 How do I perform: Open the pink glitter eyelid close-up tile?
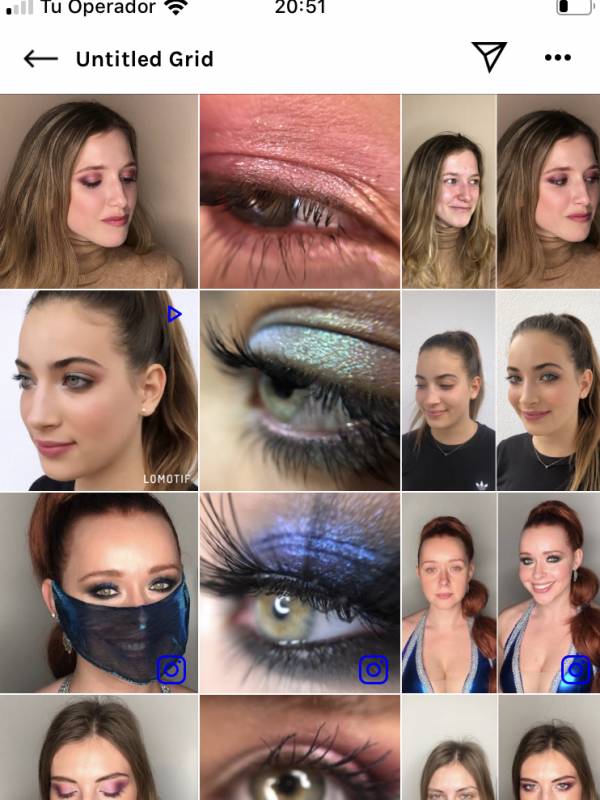pos(300,191)
